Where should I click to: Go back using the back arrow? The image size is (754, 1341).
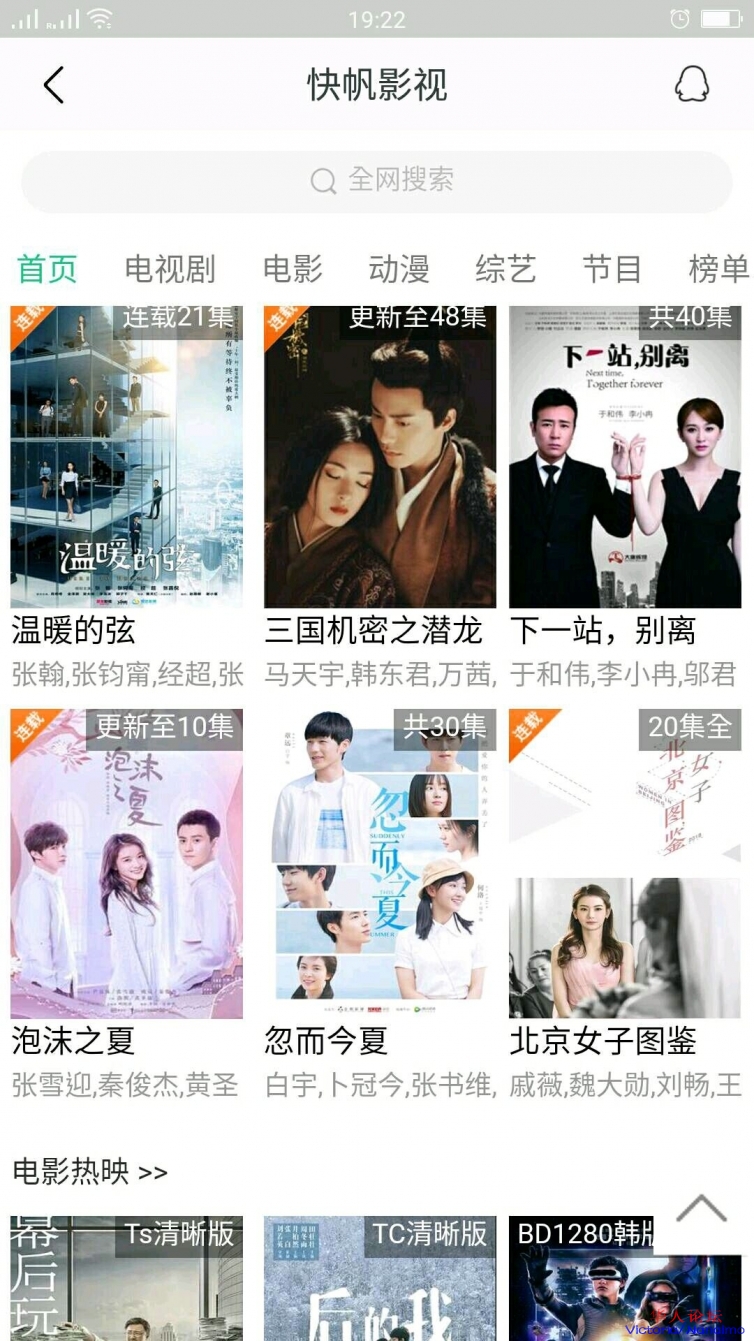[x=54, y=85]
